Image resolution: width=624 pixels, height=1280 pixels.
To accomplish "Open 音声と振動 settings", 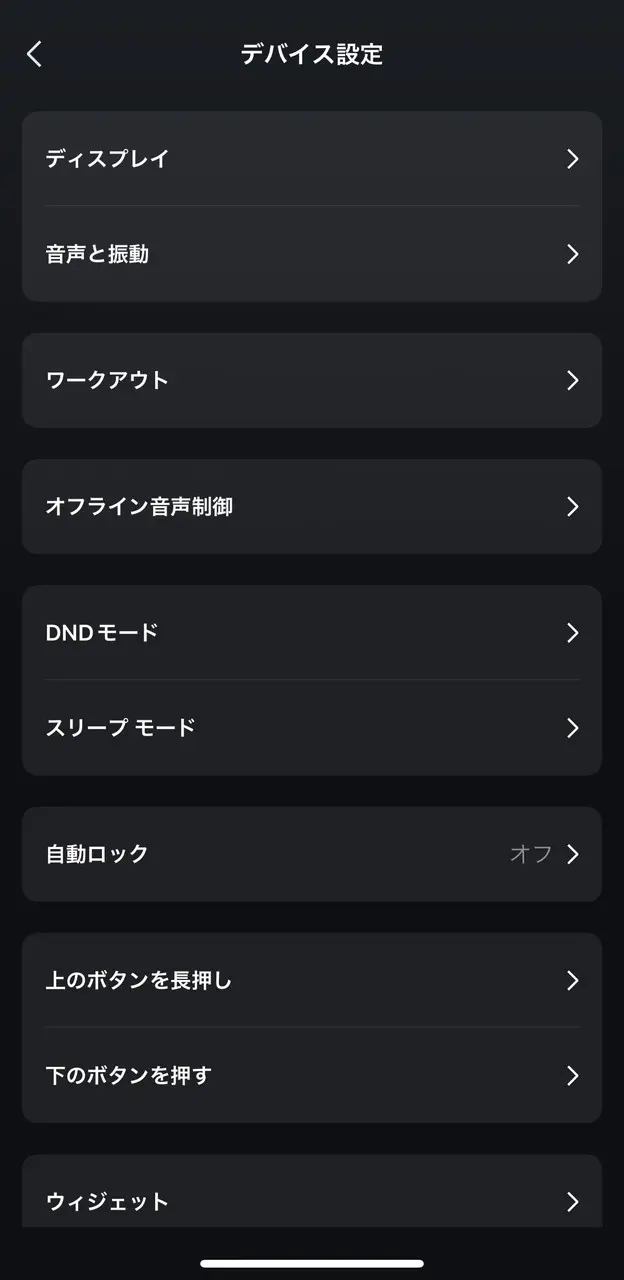I will point(312,254).
